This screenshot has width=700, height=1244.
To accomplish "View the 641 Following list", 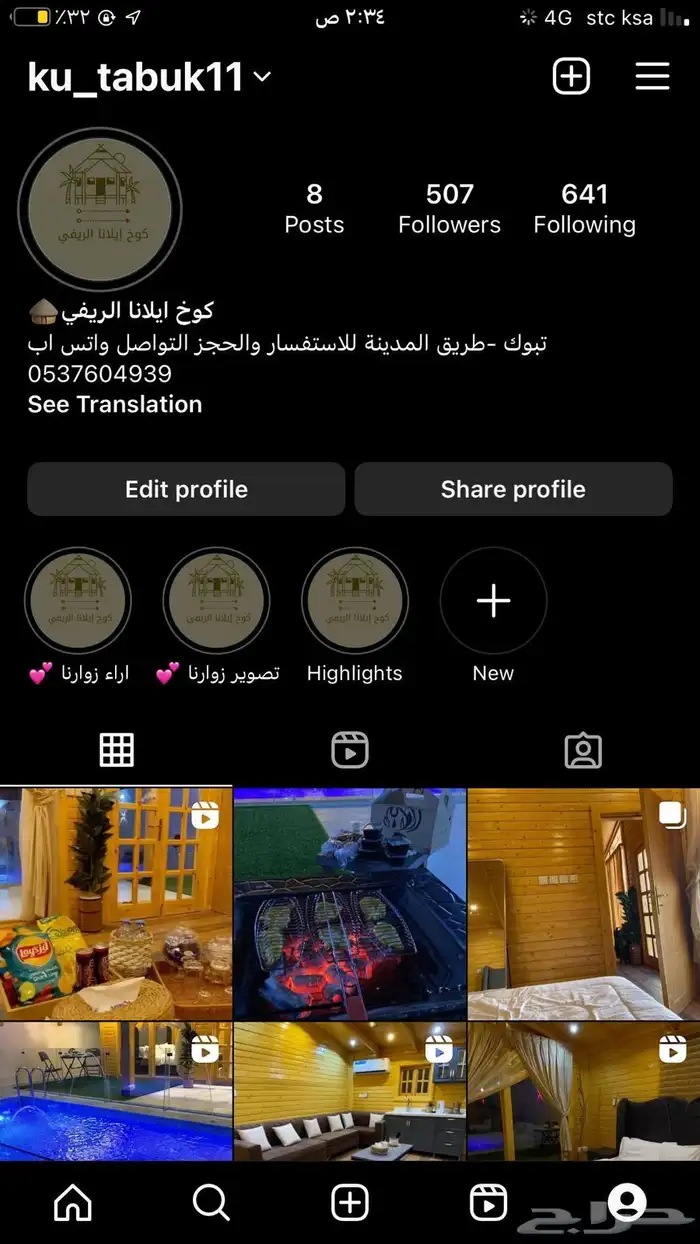I will tap(584, 208).
